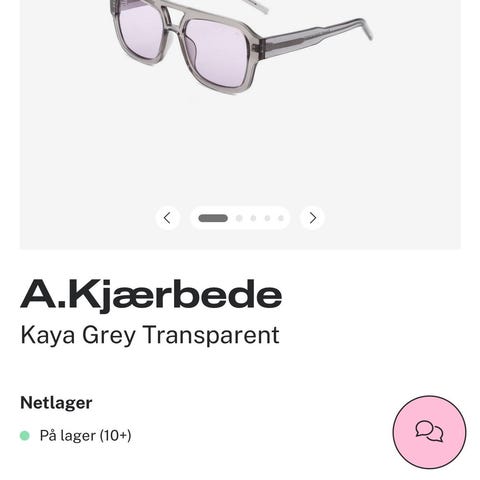Go to the next product image
The height and width of the screenshot is (480, 480).
(x=312, y=218)
